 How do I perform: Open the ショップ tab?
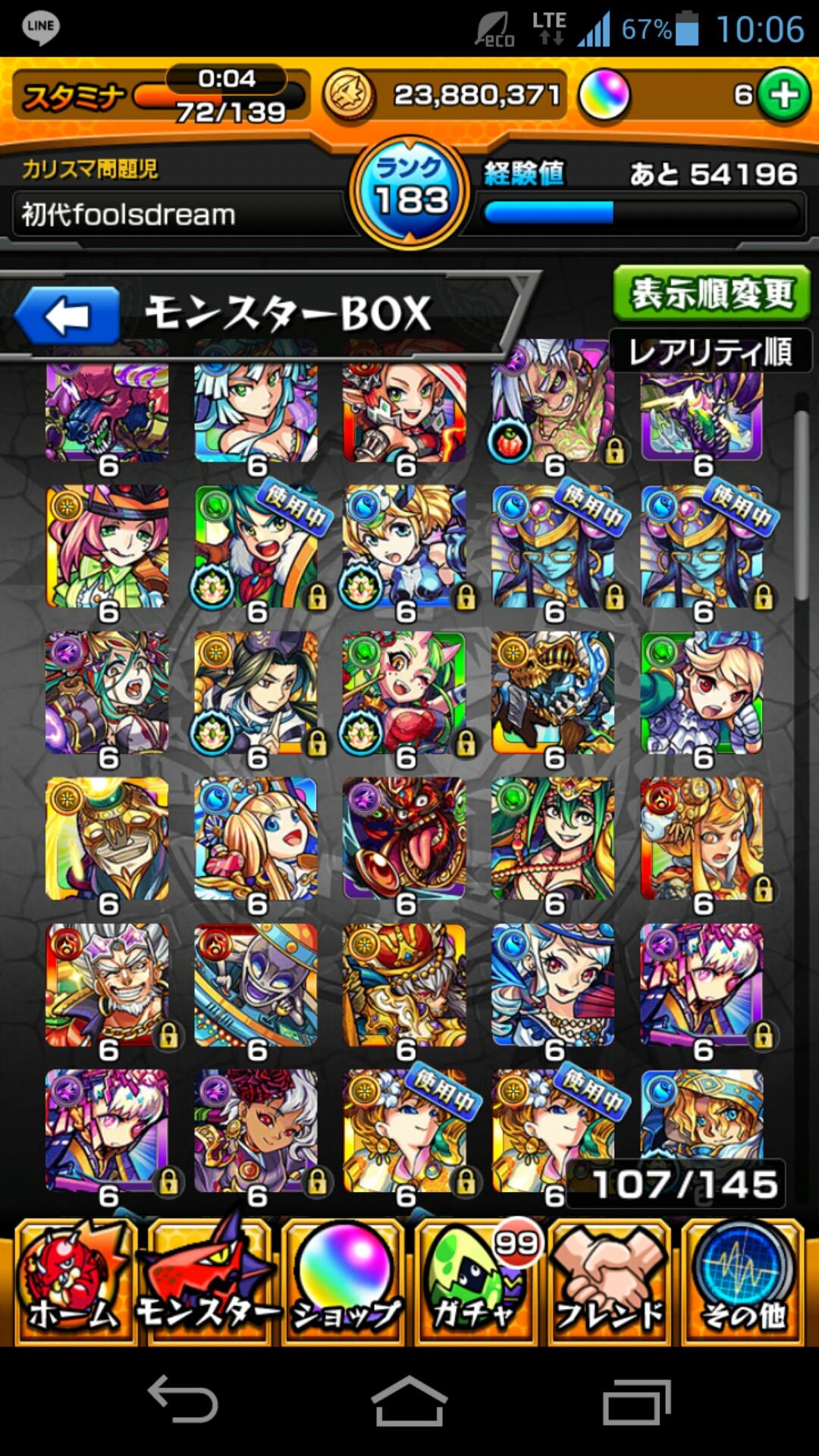click(344, 1283)
